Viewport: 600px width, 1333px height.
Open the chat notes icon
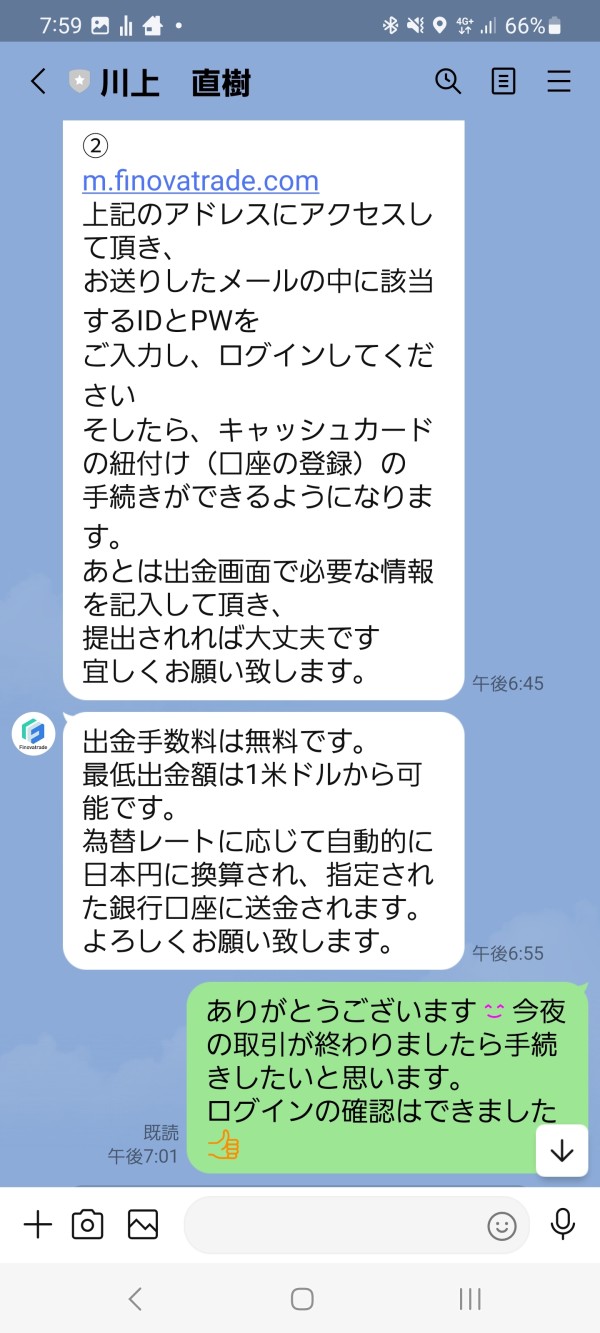click(503, 81)
